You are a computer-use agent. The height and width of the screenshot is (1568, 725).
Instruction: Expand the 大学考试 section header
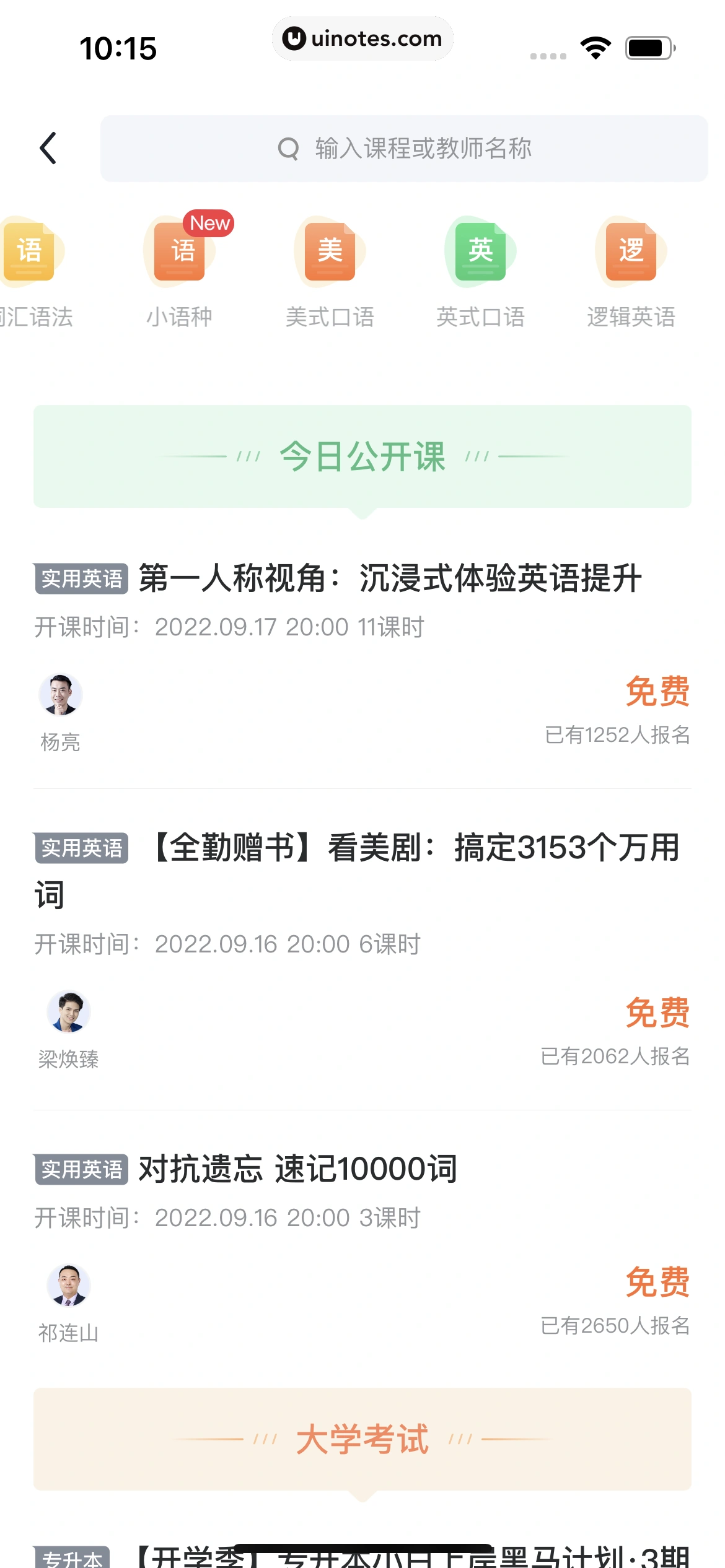pos(362,1440)
